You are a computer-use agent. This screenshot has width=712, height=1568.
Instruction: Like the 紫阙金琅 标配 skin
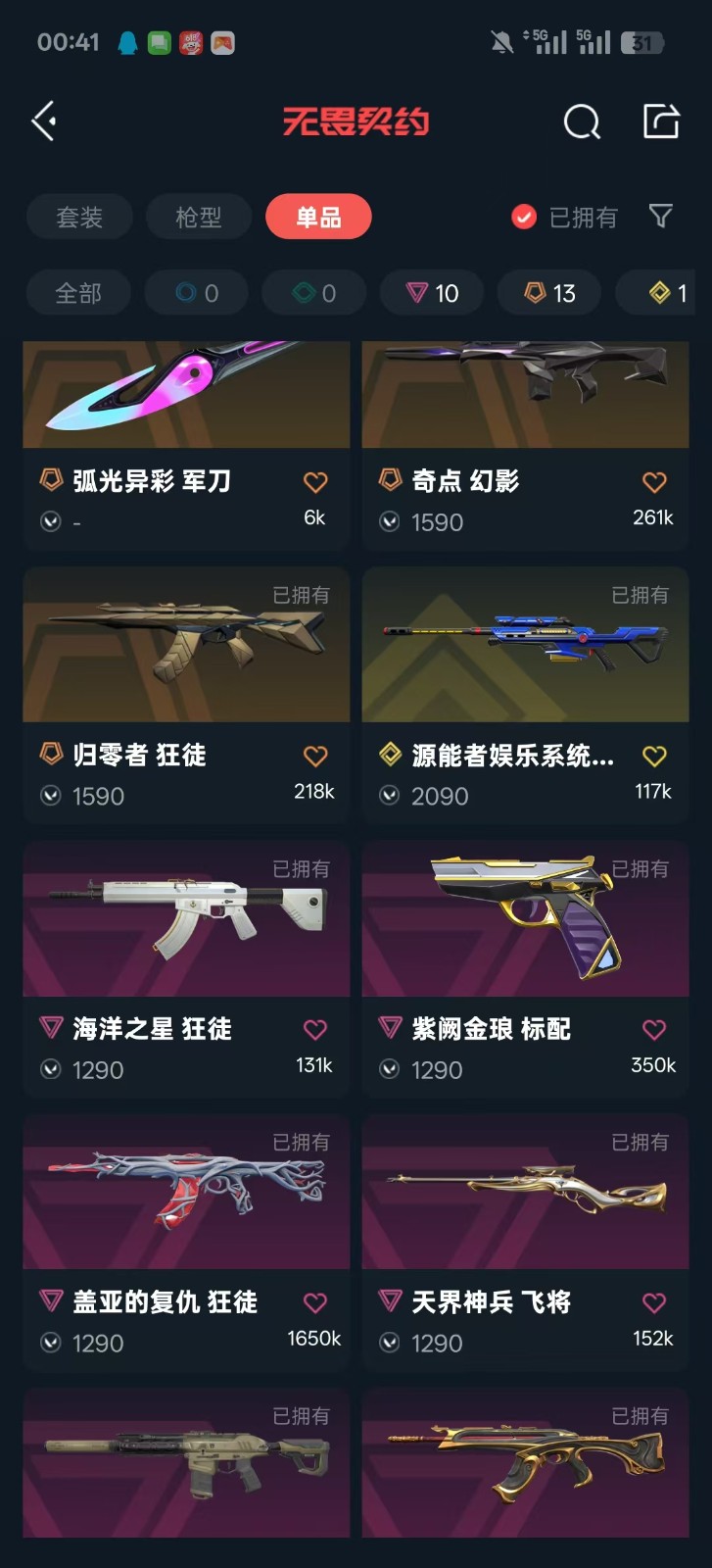(654, 1029)
